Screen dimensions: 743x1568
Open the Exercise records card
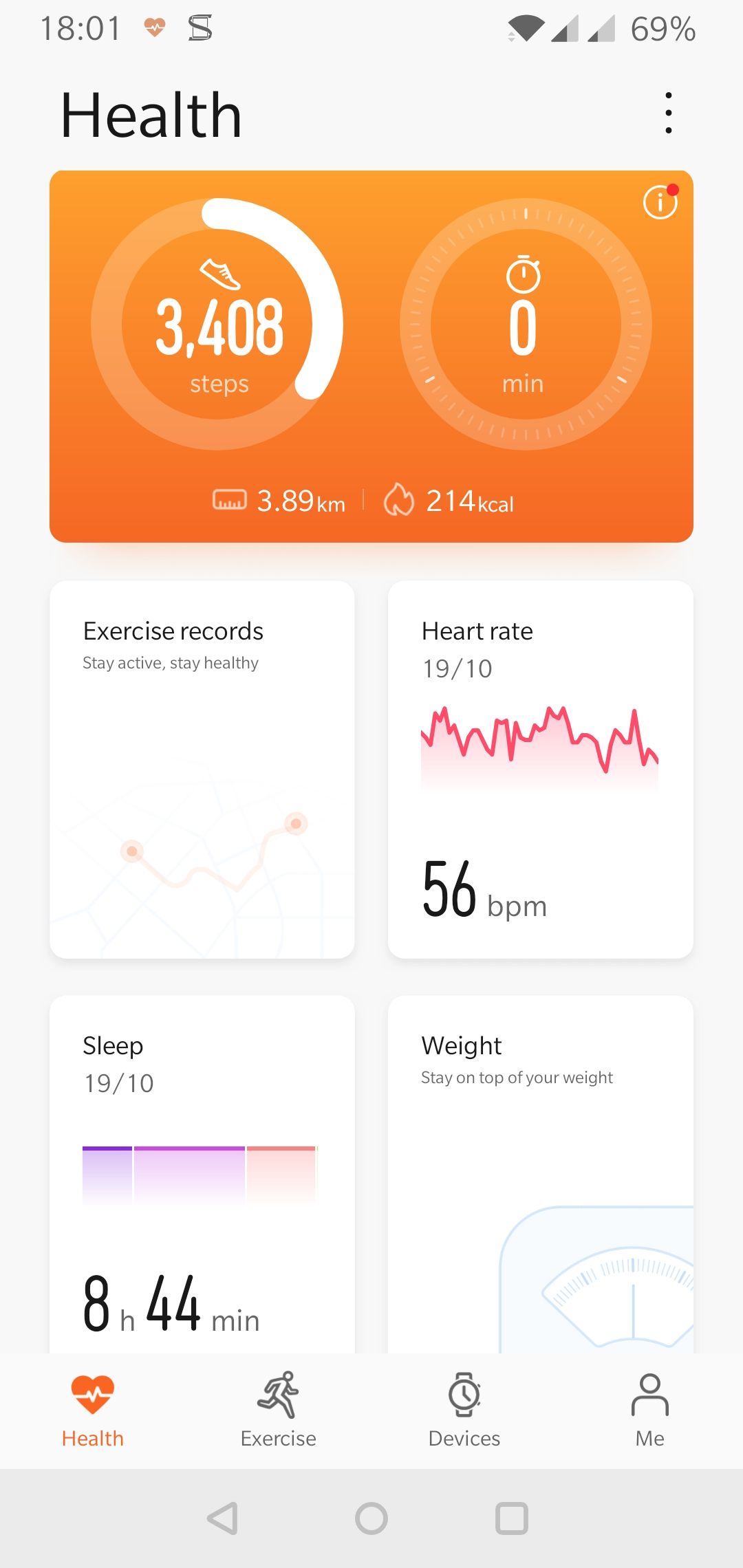[202, 769]
